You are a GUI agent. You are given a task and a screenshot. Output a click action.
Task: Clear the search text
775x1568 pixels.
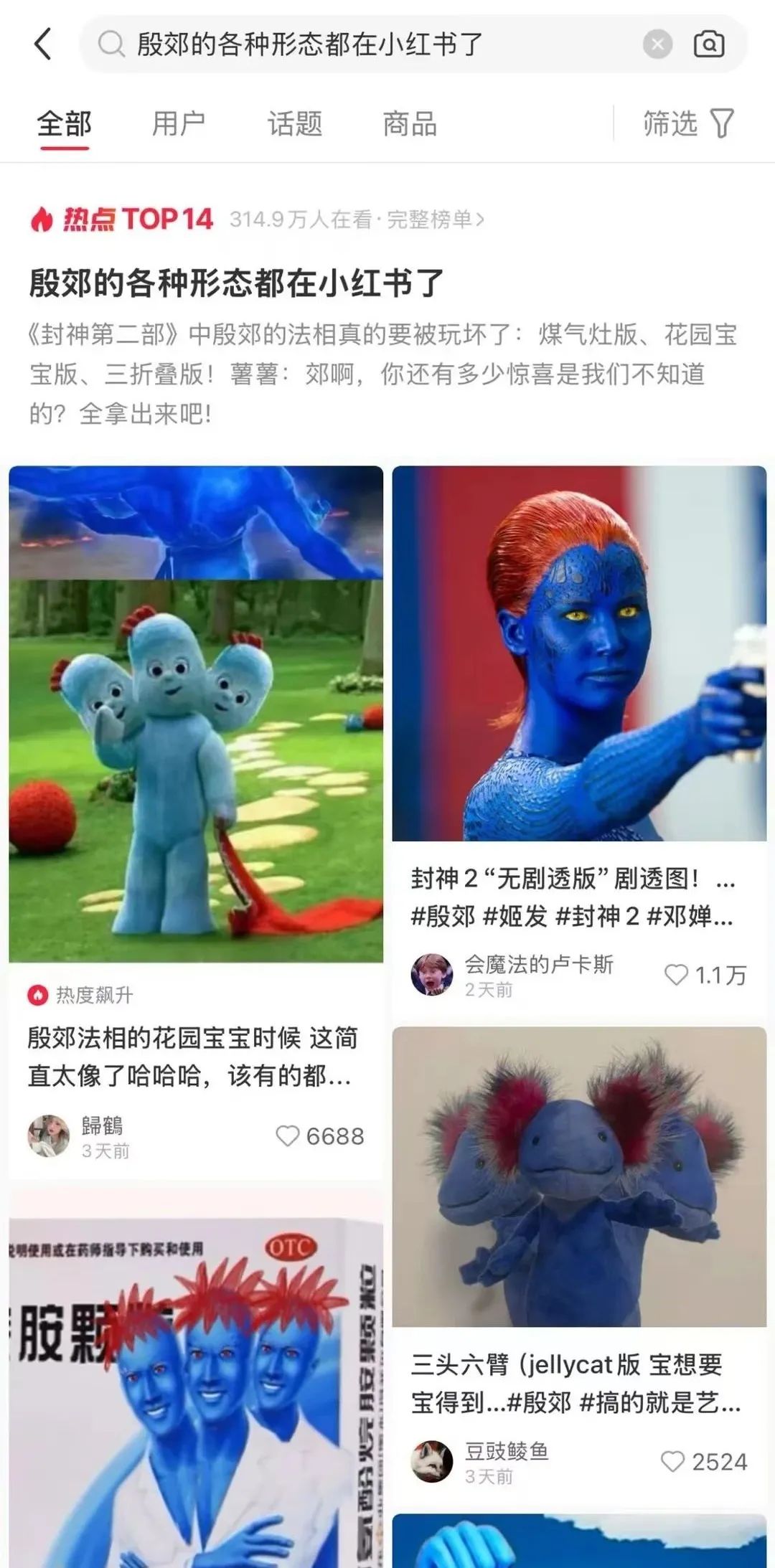click(657, 44)
